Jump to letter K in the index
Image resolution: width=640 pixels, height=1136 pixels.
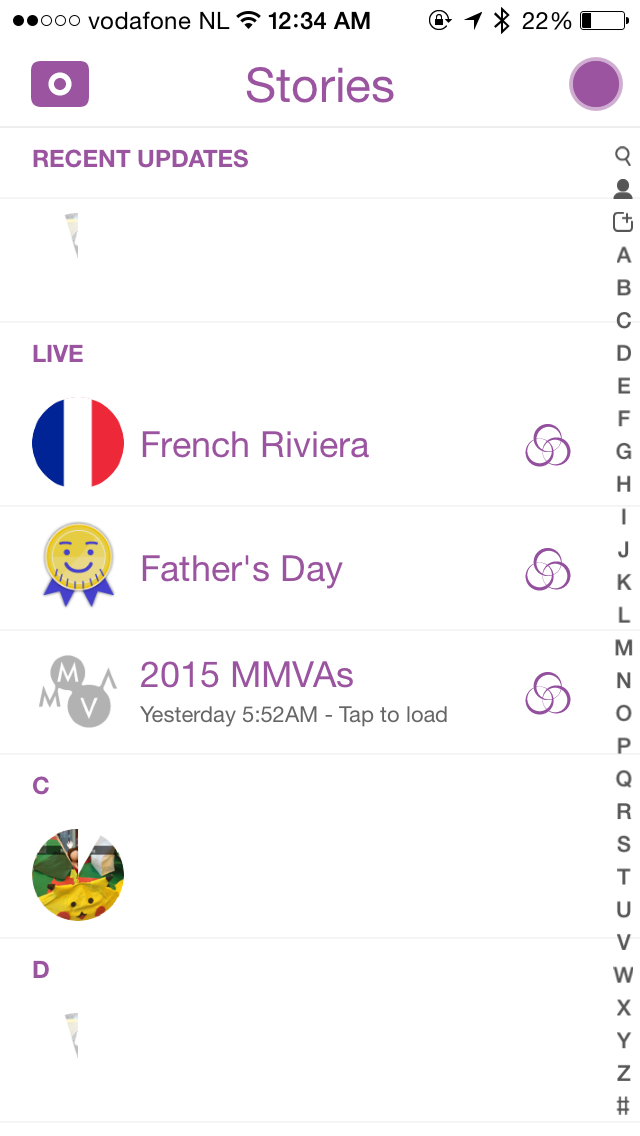pyautogui.click(x=623, y=582)
